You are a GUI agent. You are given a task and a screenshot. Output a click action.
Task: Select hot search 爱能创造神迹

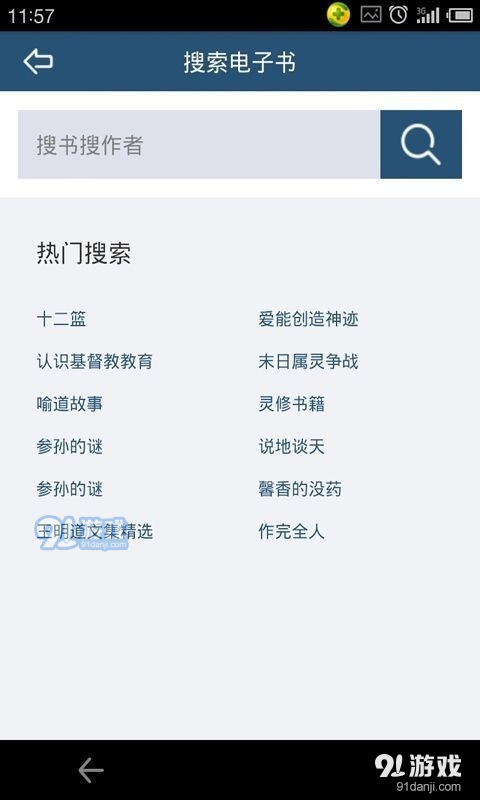(308, 320)
